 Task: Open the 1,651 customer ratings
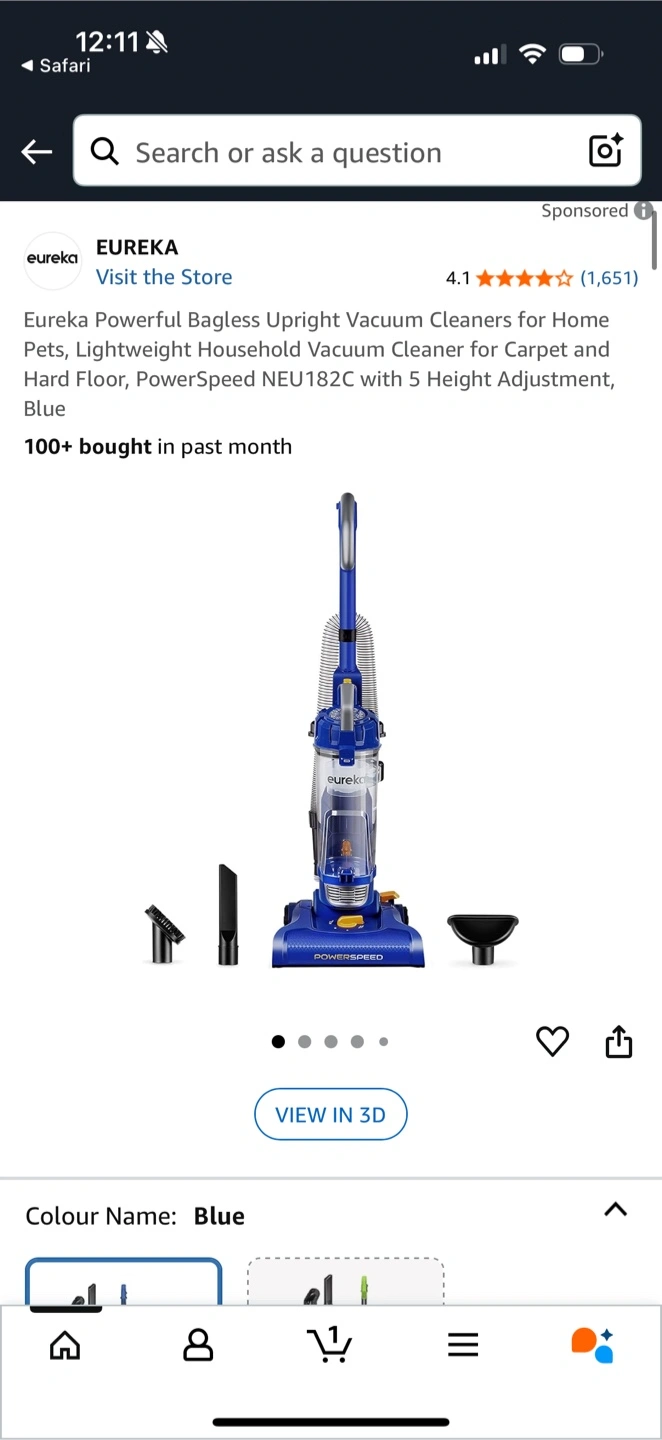[608, 278]
